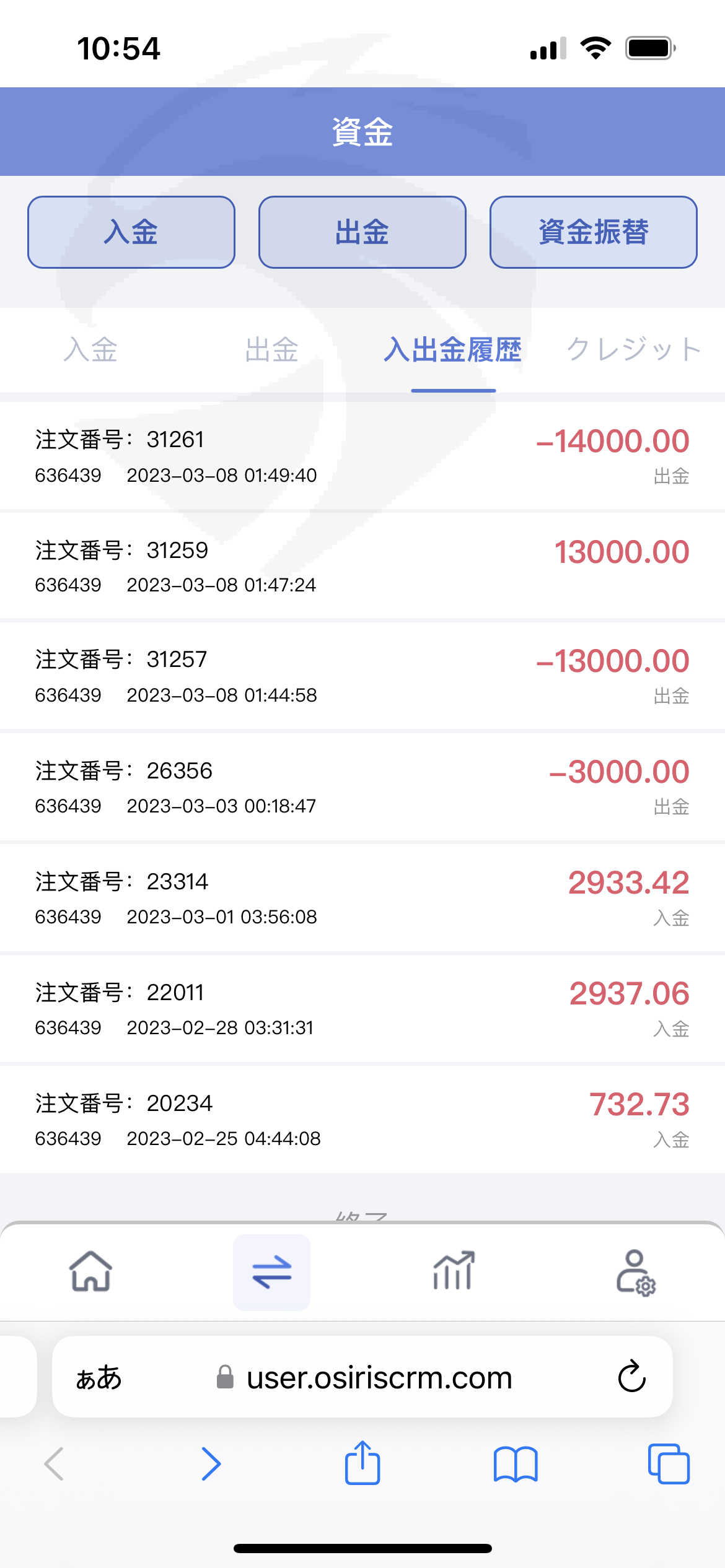Open the 資金振替 fund transfer button
This screenshot has height=1568, width=725.
[x=594, y=232]
